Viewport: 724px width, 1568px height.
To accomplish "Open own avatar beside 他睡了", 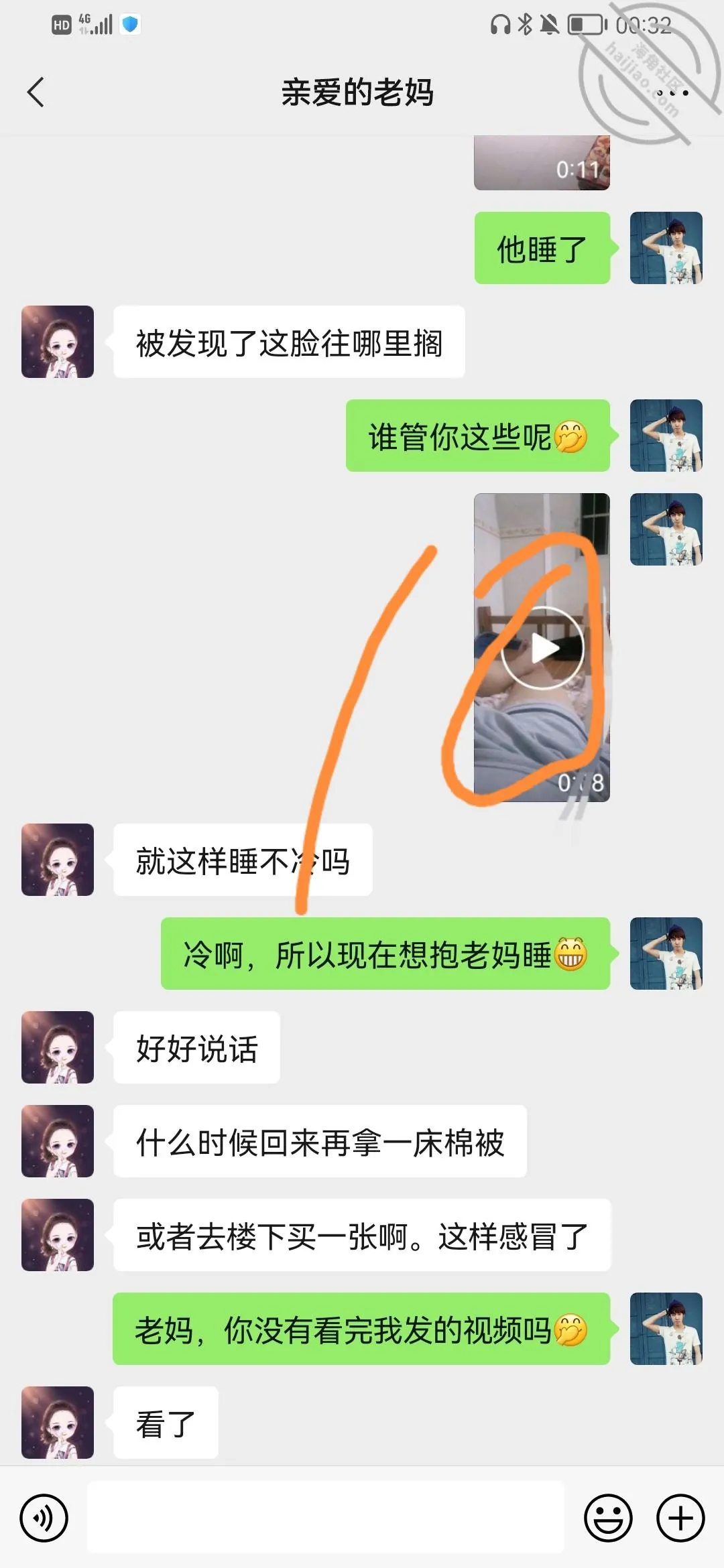I will (666, 248).
